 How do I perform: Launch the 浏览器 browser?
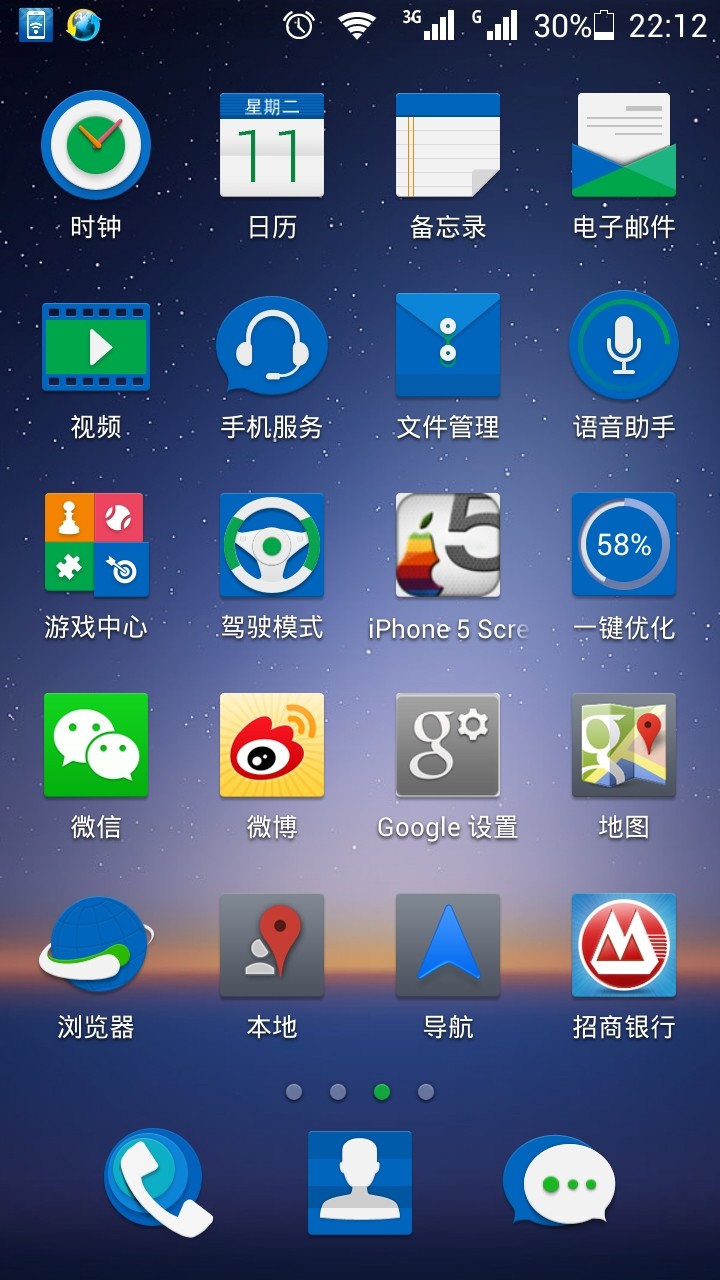[x=96, y=945]
